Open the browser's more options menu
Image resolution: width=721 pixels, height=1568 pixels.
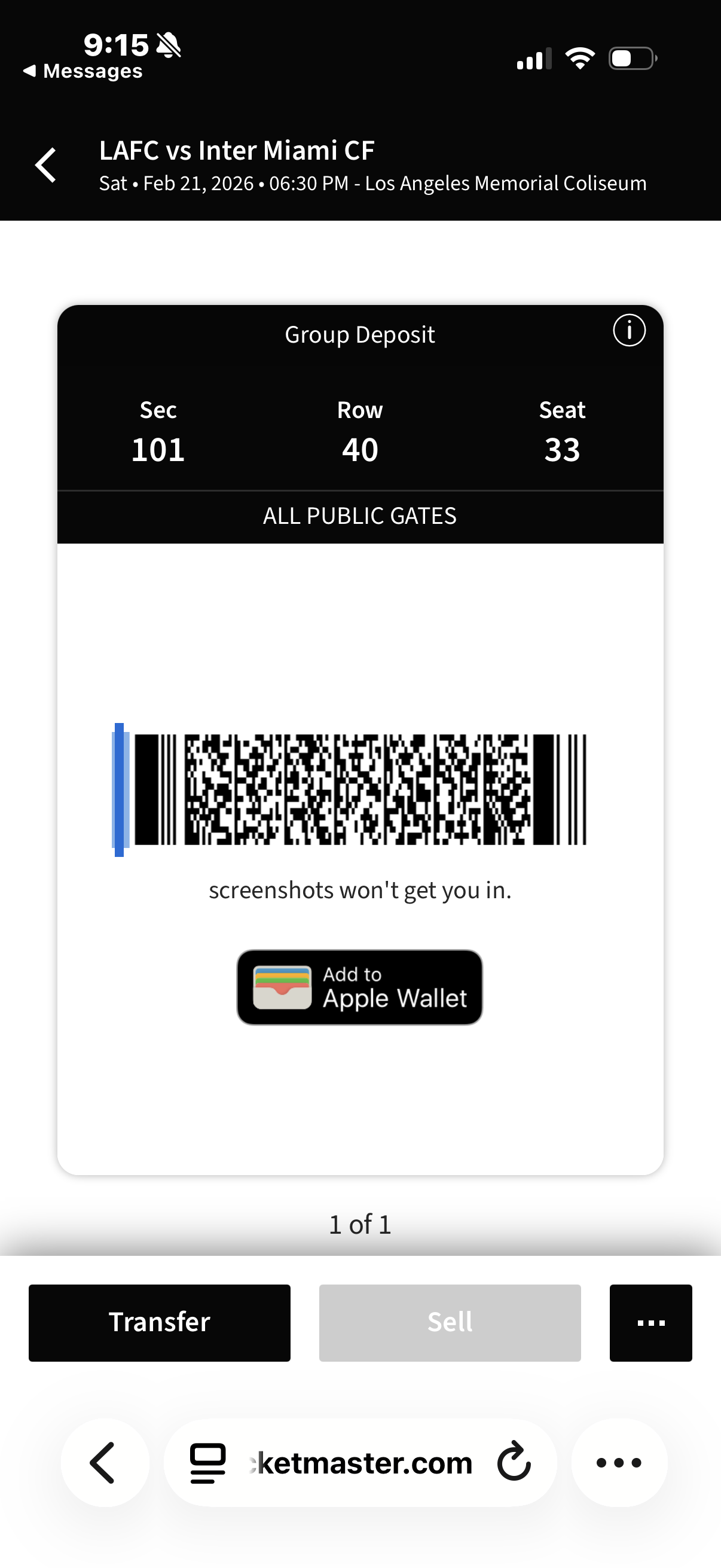point(619,1462)
